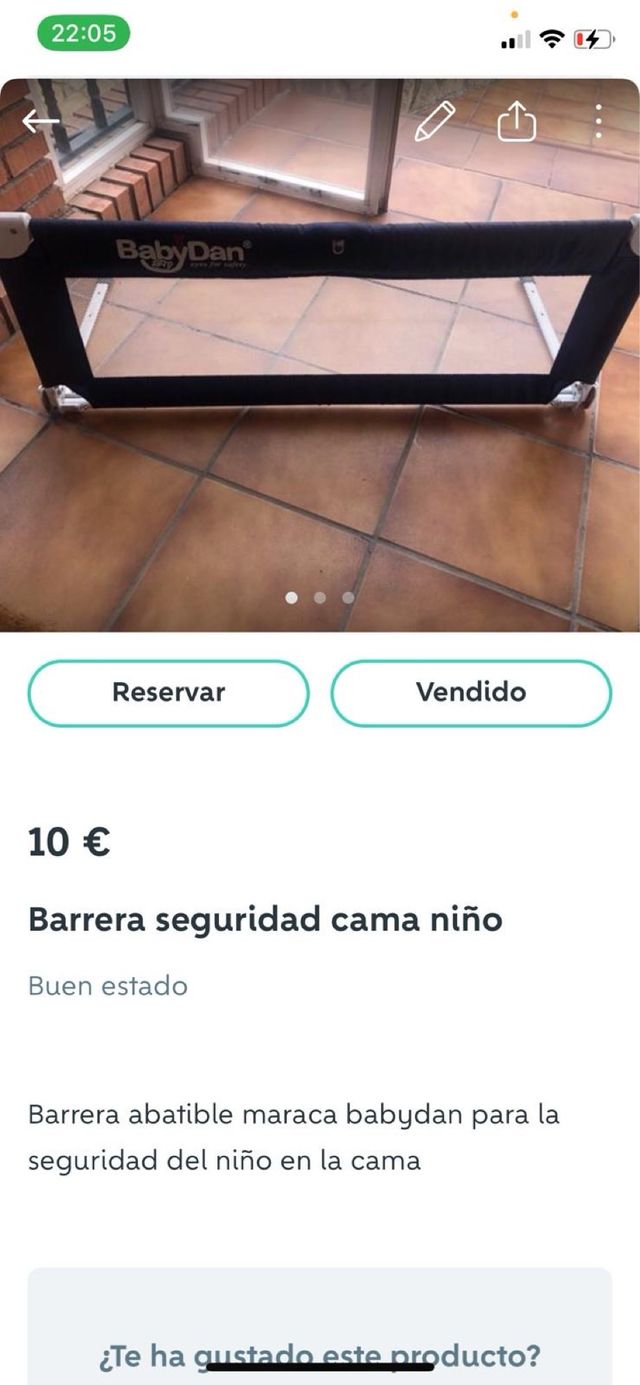The width and height of the screenshot is (640, 1385).
Task: Mark the item as Reservar
Action: tap(168, 692)
